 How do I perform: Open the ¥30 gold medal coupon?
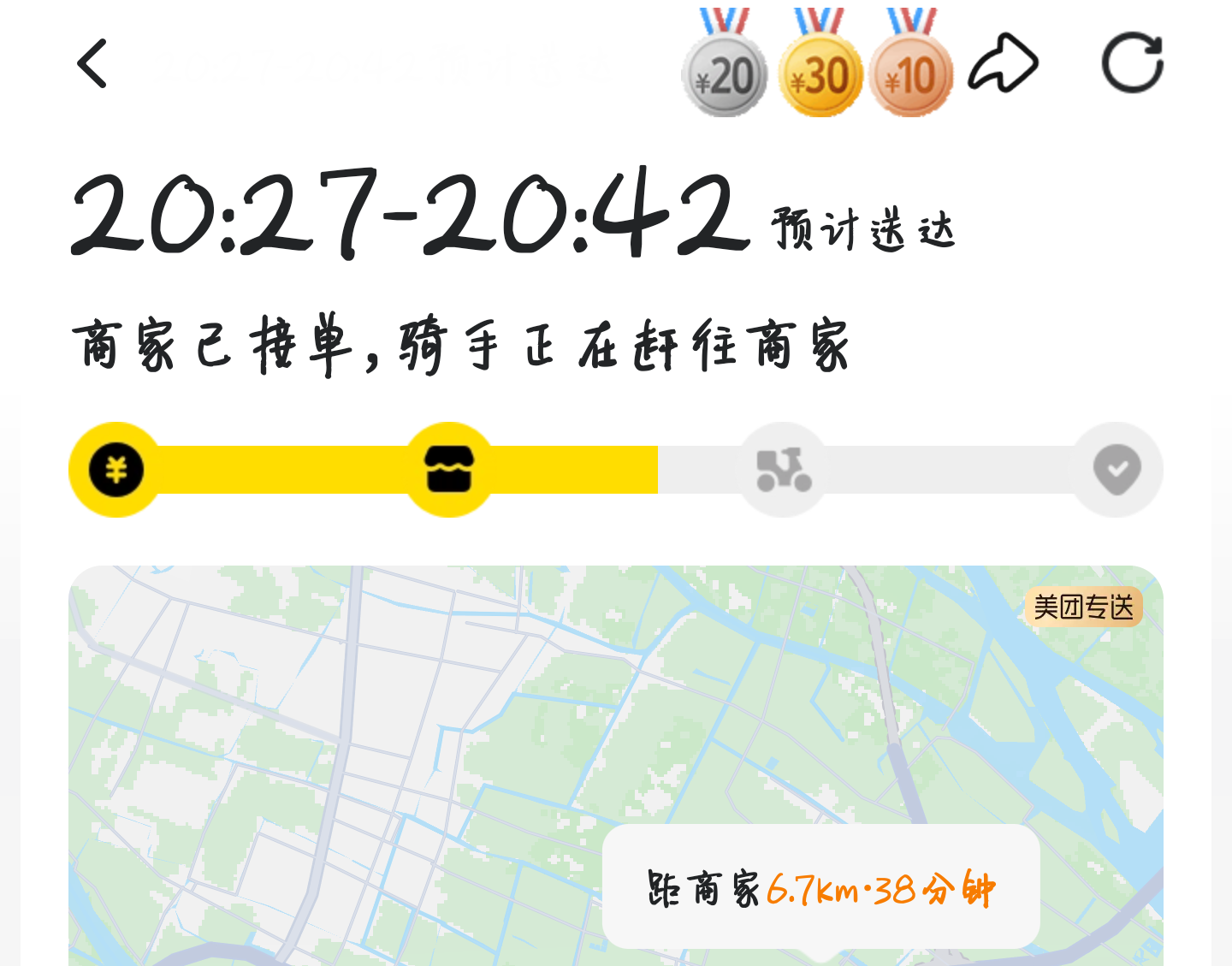(820, 68)
